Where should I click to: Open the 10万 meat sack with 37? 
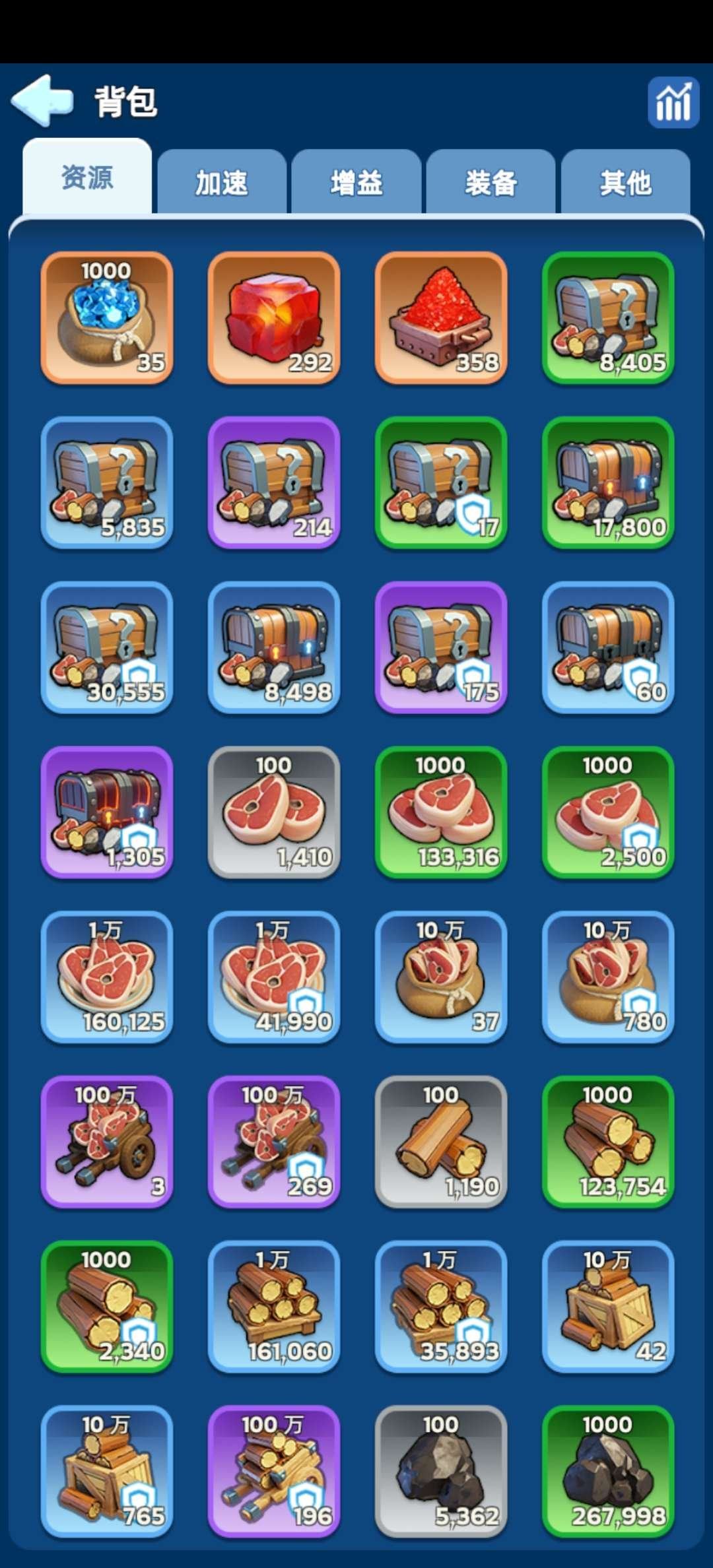pyautogui.click(x=441, y=977)
